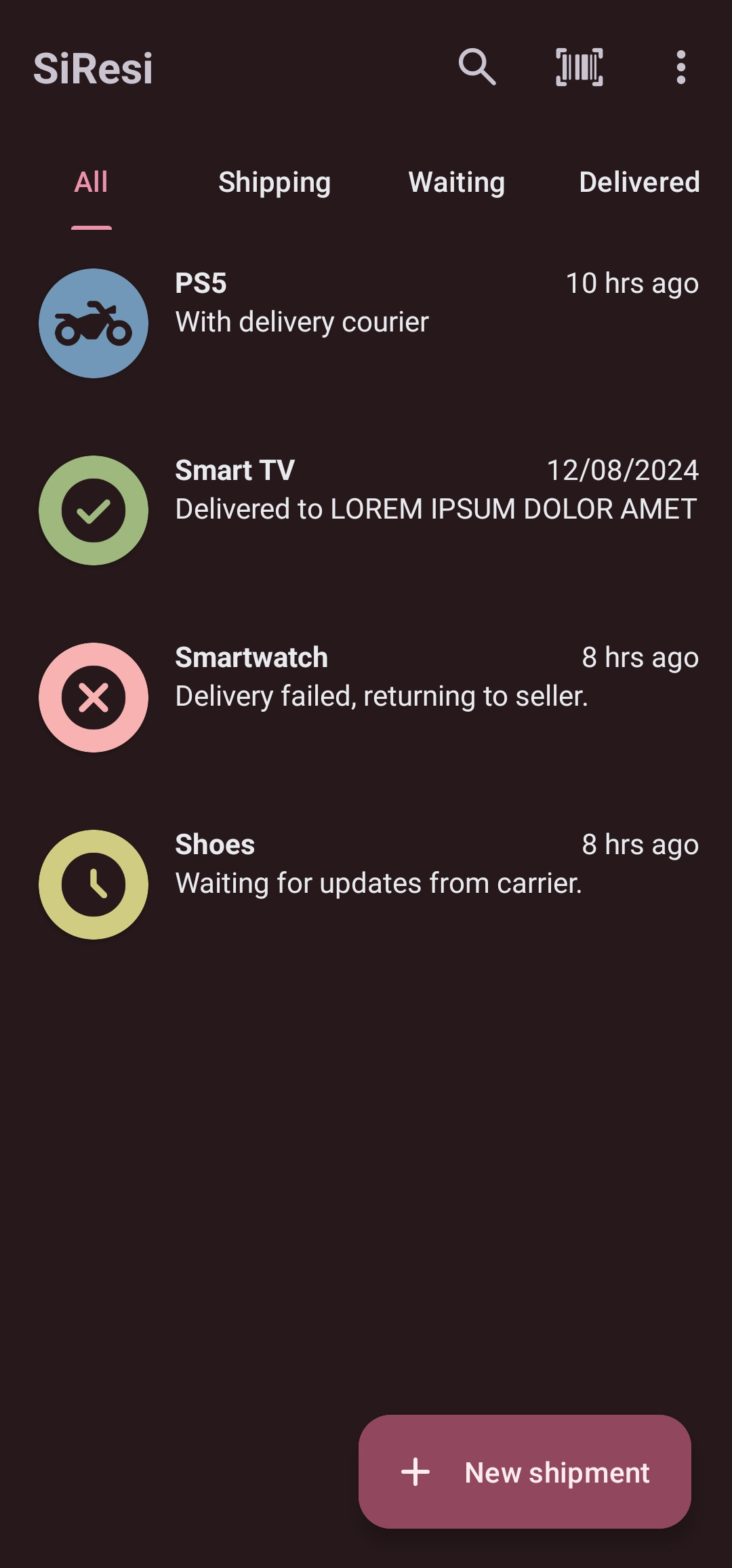View the Smartwatch shipment
The image size is (732, 1568).
366,697
